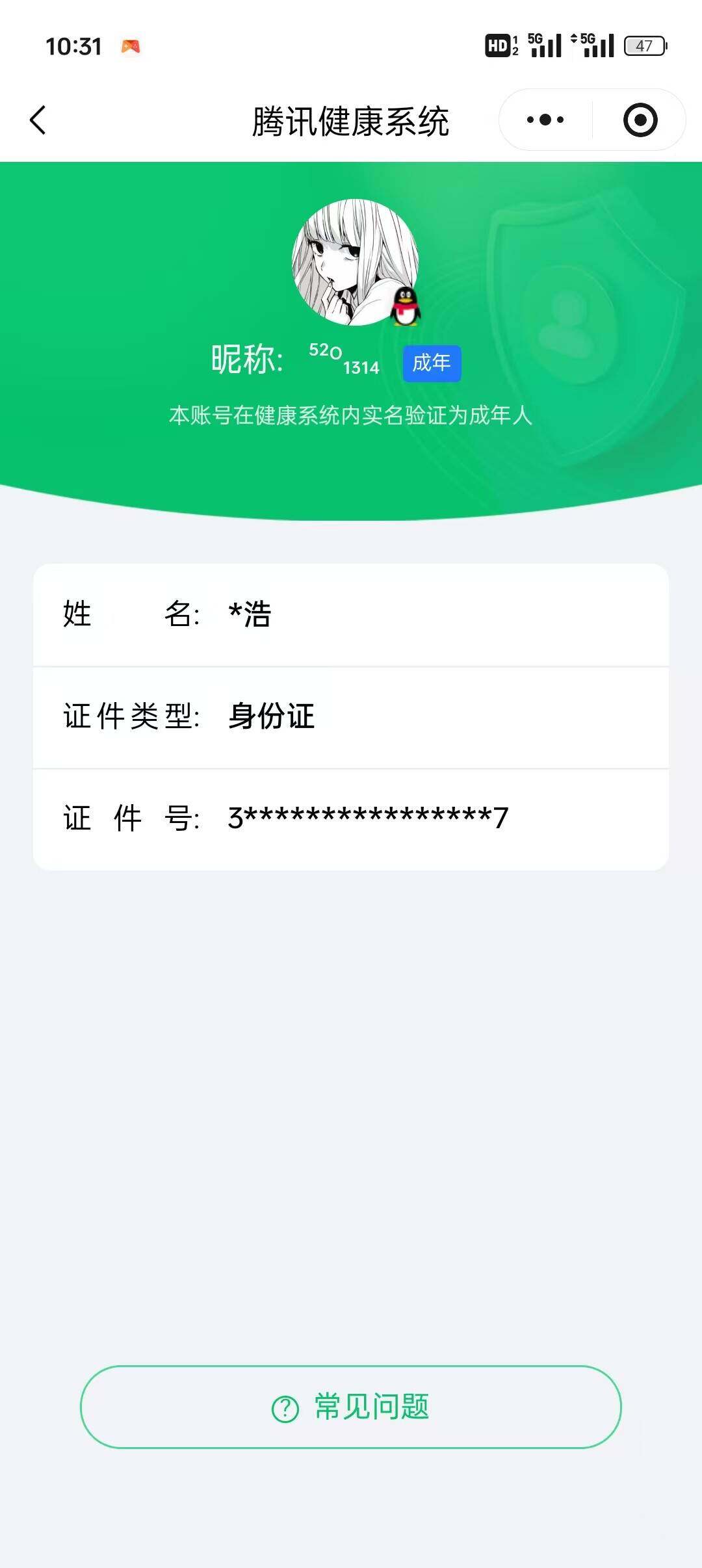Click the battery indicator in the status bar
This screenshot has height=1568, width=702.
pyautogui.click(x=643, y=46)
